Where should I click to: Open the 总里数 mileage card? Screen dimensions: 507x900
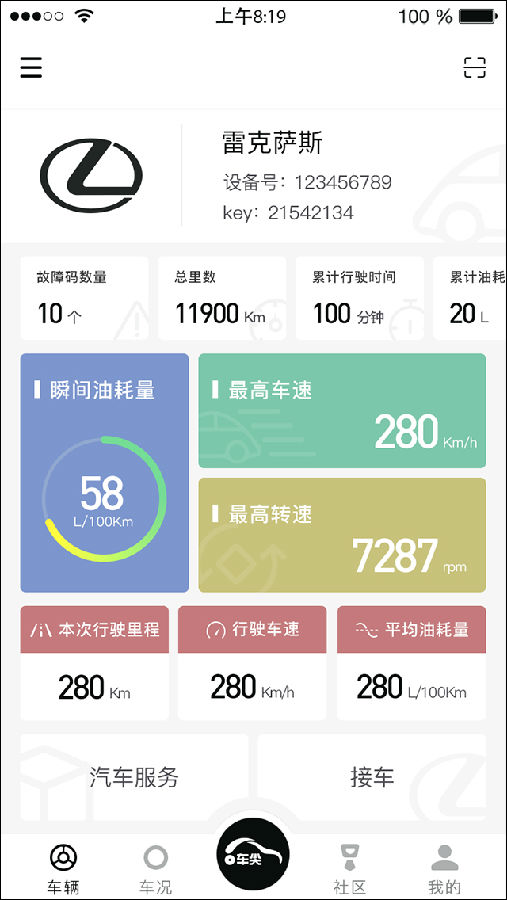[222, 298]
